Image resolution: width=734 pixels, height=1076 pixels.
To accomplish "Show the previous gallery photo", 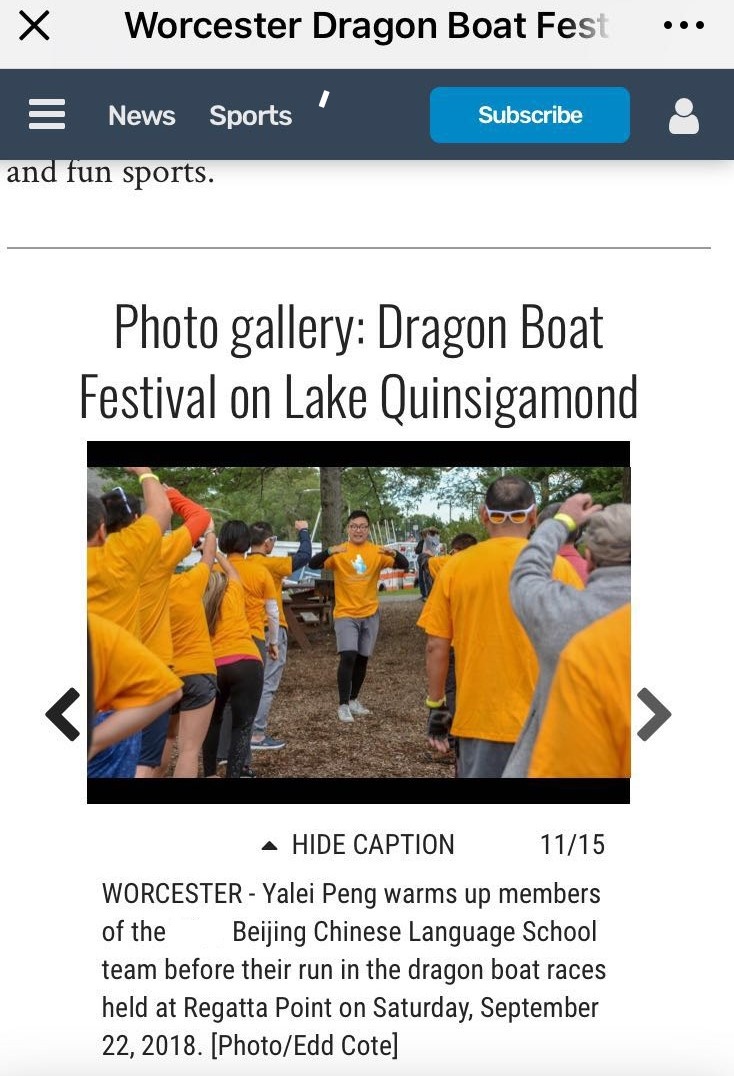I will (63, 714).
